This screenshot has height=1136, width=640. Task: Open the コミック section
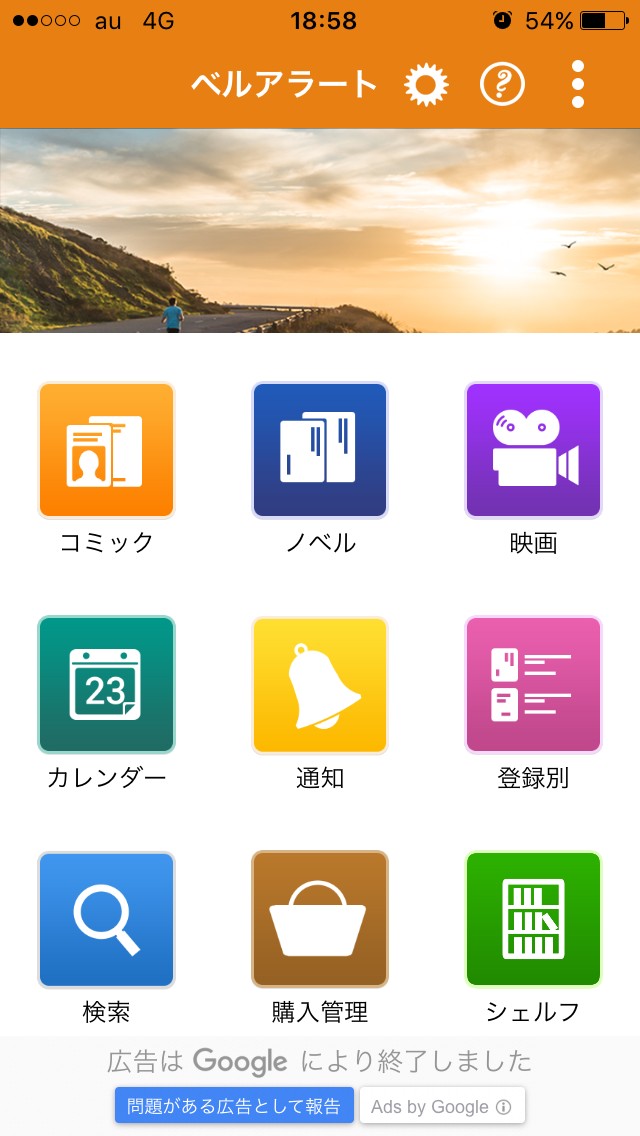point(106,451)
